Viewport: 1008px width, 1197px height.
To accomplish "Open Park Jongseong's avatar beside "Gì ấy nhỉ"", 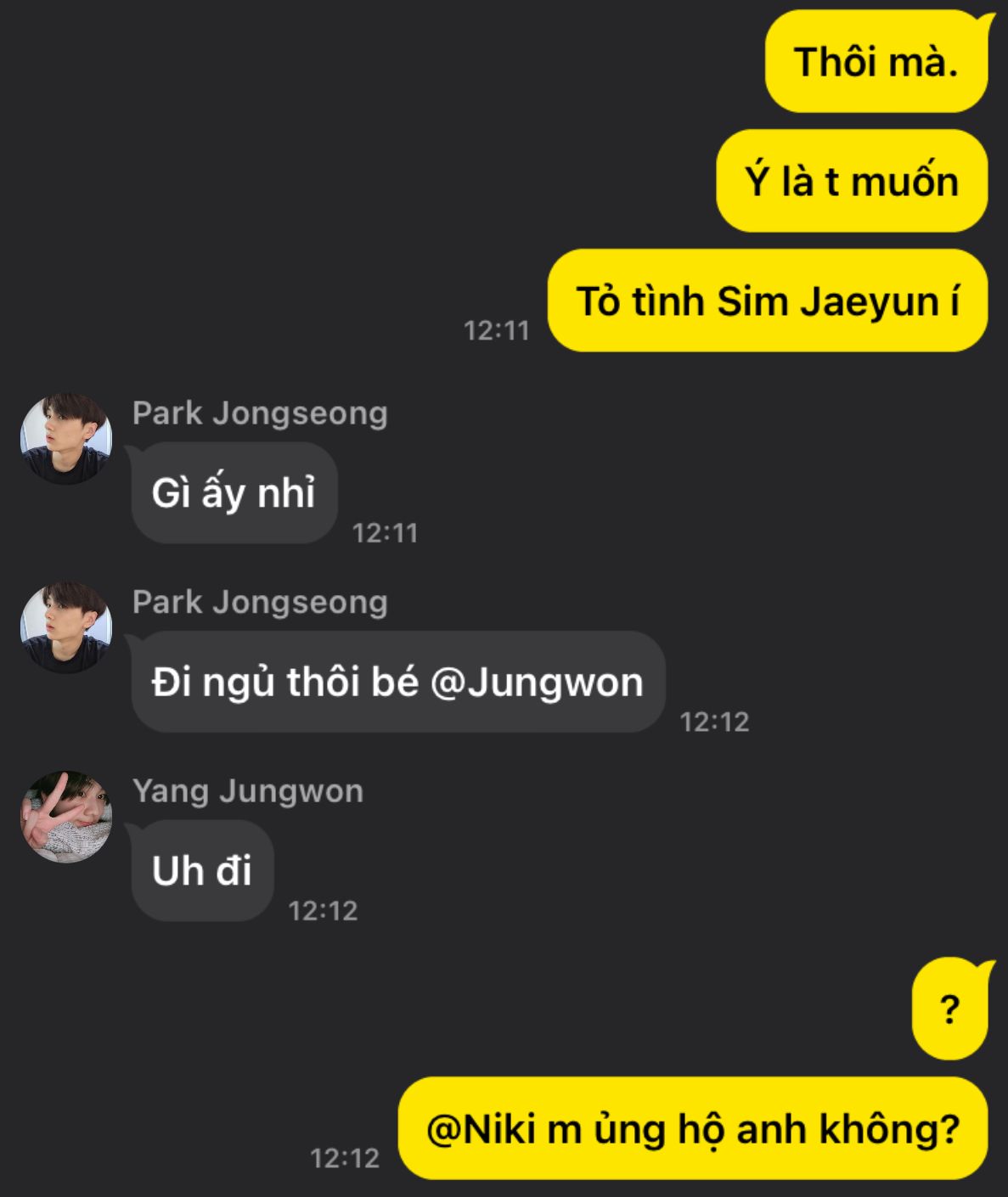I will coord(66,439).
